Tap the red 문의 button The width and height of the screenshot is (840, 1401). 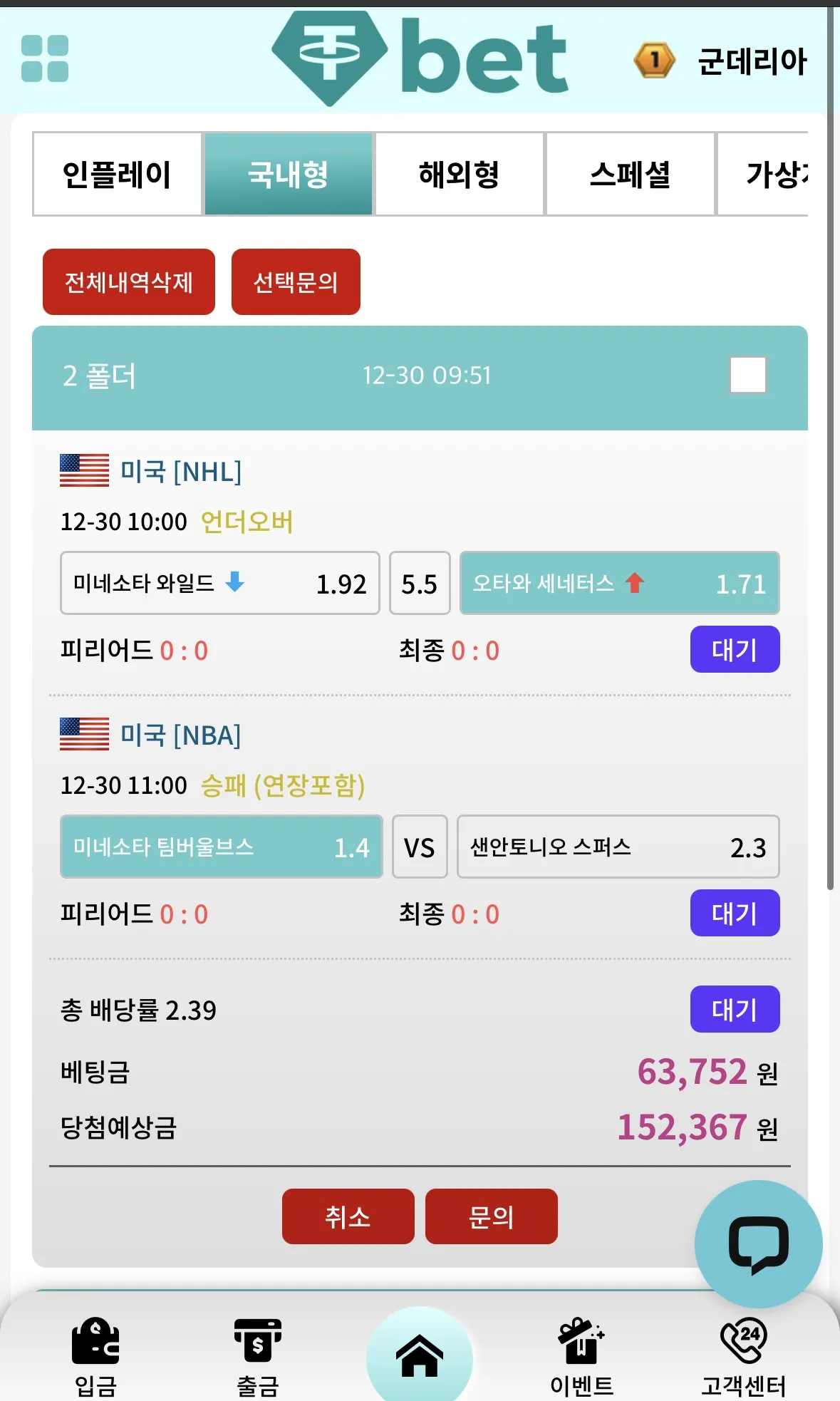tap(492, 1216)
